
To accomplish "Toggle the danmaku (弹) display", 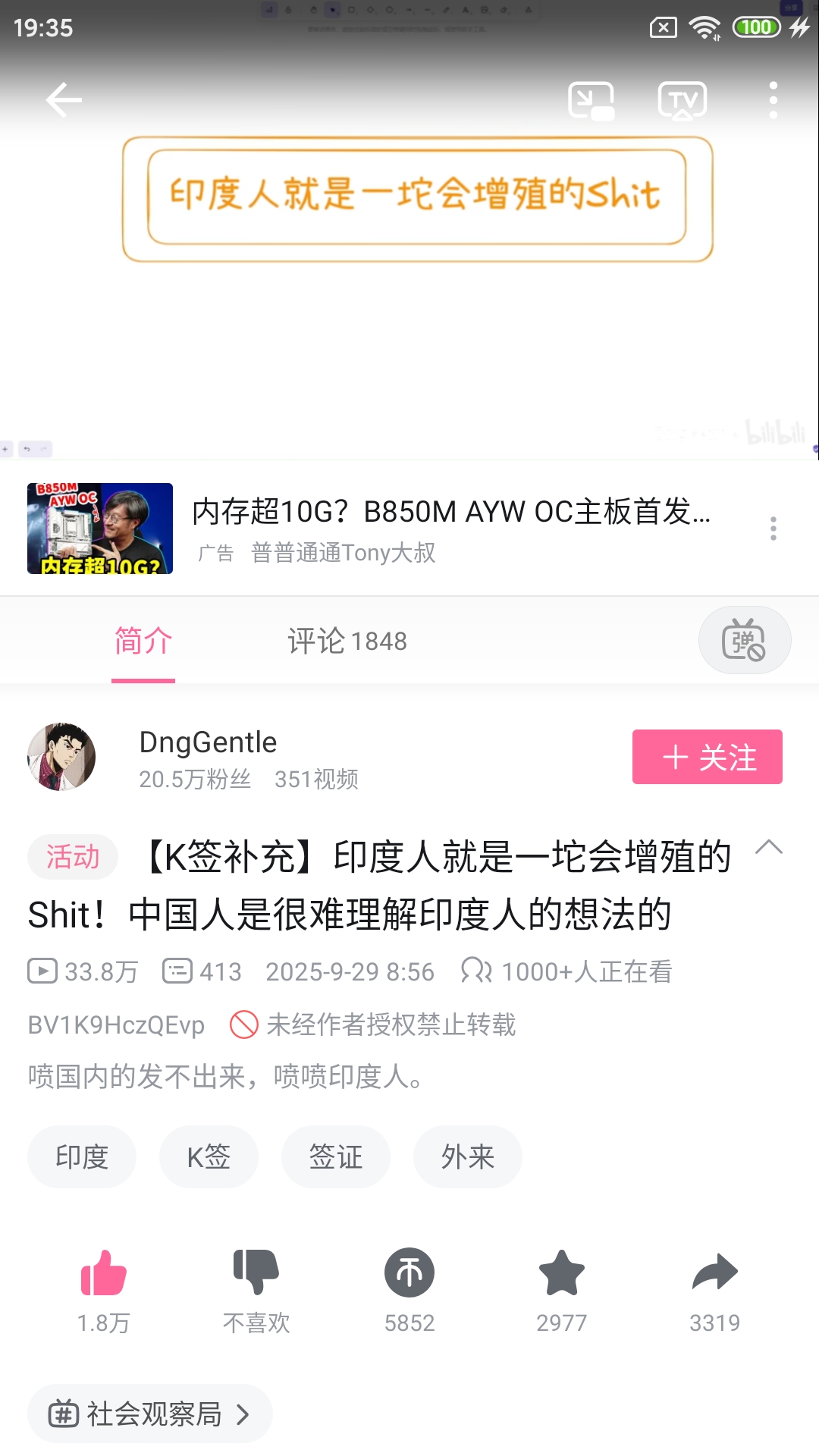I will pos(744,641).
